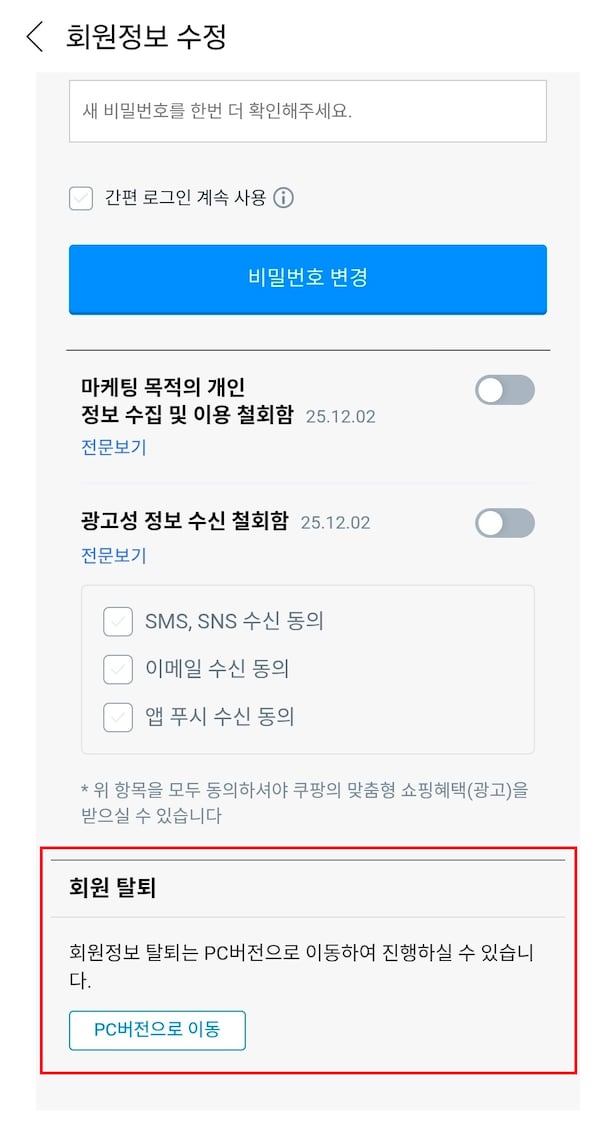616x1127 pixels.
Task: Open info icon next to 간편 로그인
Action: (283, 198)
